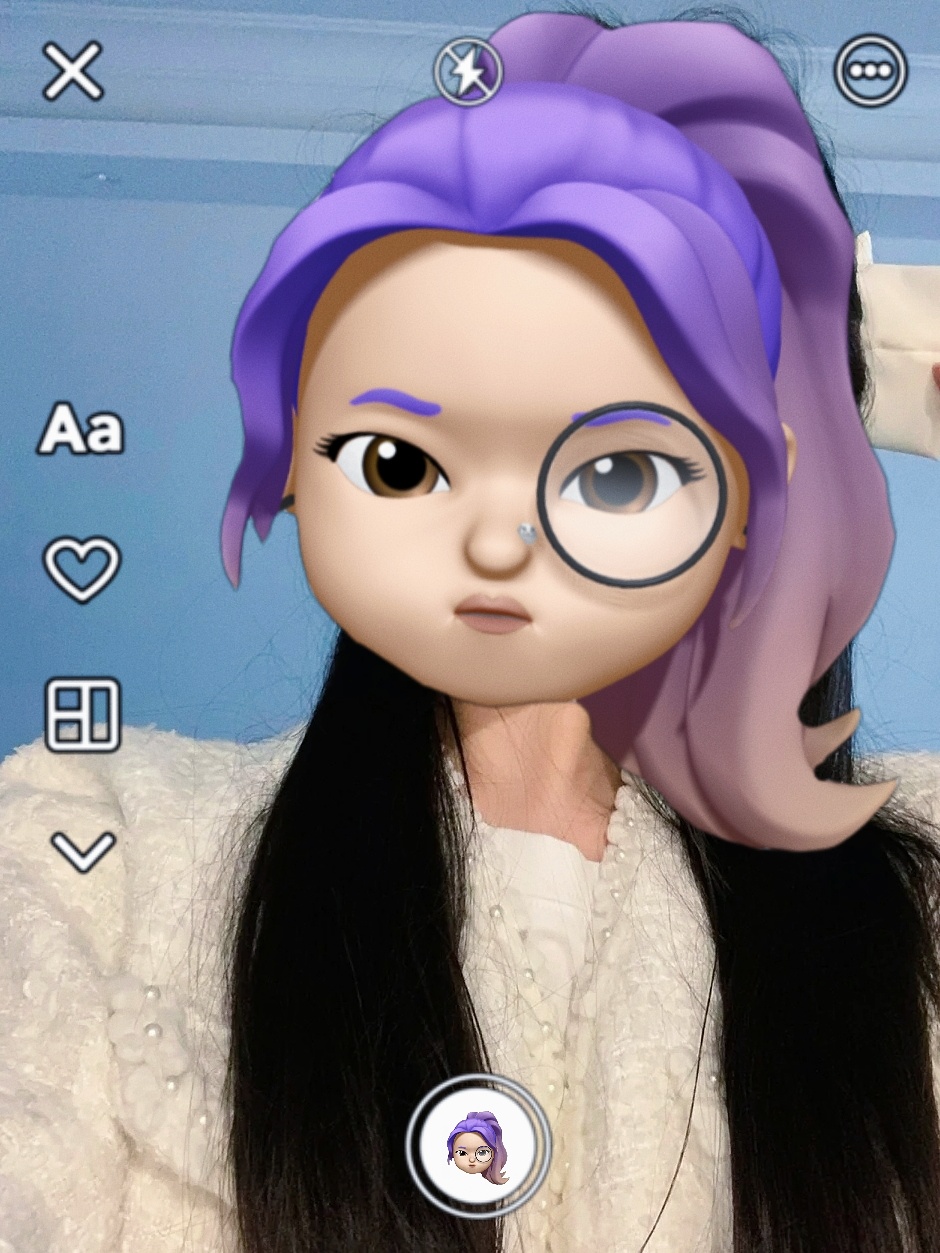940x1253 pixels.
Task: Add text with the Aa tool
Action: [x=80, y=430]
